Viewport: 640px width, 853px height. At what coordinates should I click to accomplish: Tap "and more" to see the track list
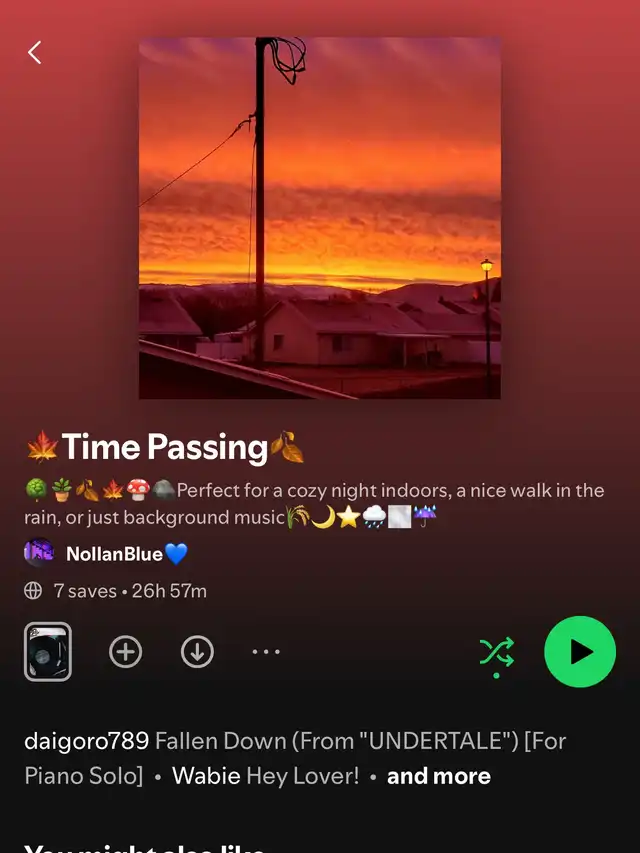438,776
